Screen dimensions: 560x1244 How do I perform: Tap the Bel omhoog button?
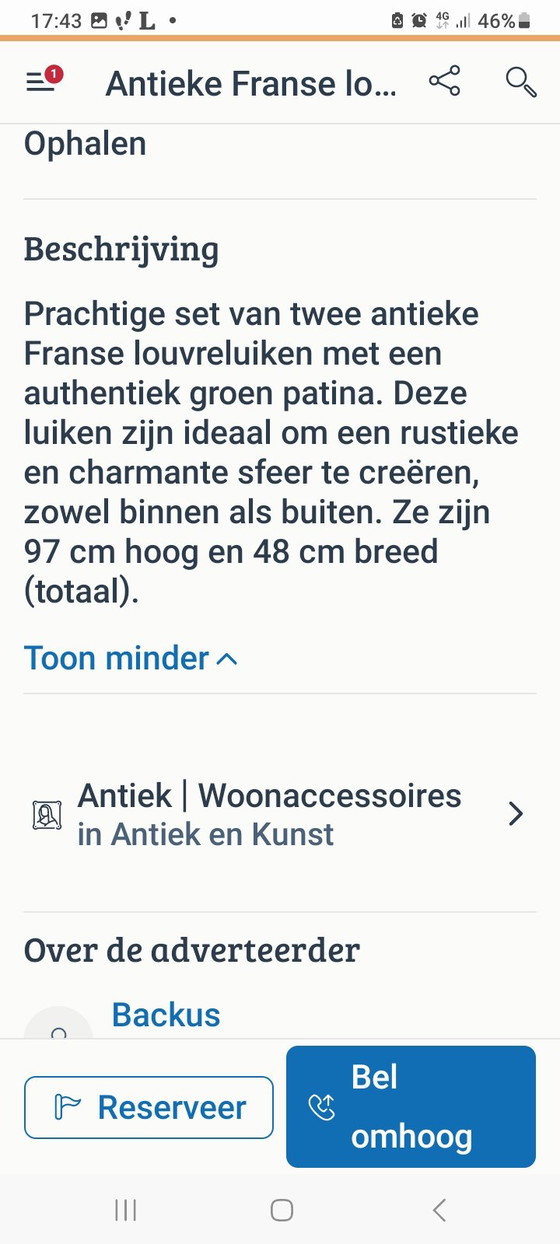coord(411,1107)
